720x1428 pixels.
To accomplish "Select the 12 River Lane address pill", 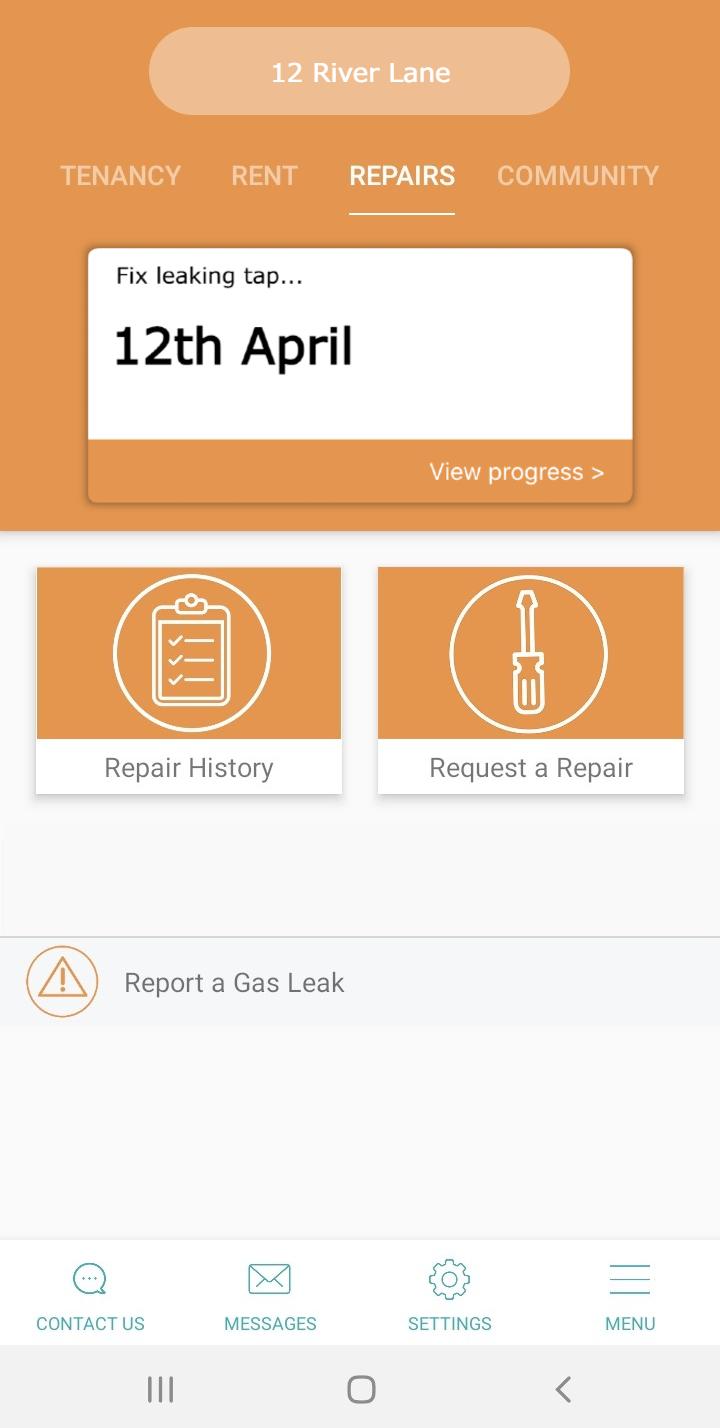I will click(x=359, y=72).
